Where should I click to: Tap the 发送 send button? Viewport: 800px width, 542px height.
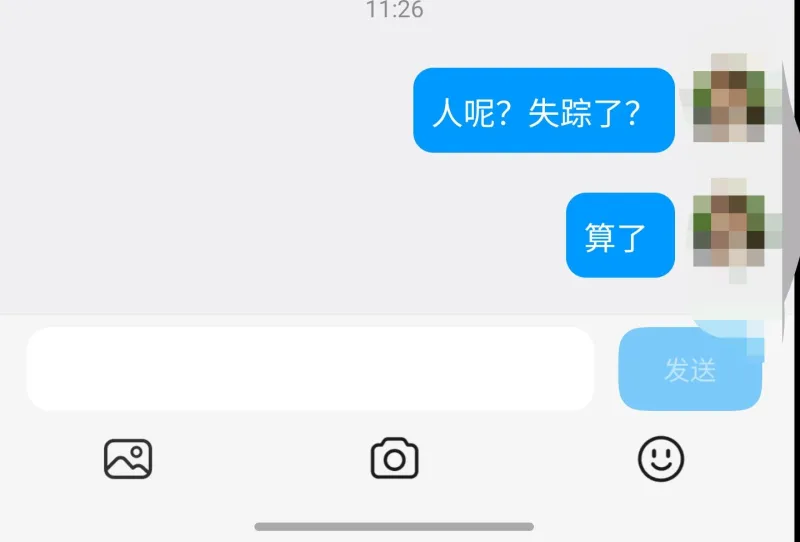pyautogui.click(x=690, y=369)
